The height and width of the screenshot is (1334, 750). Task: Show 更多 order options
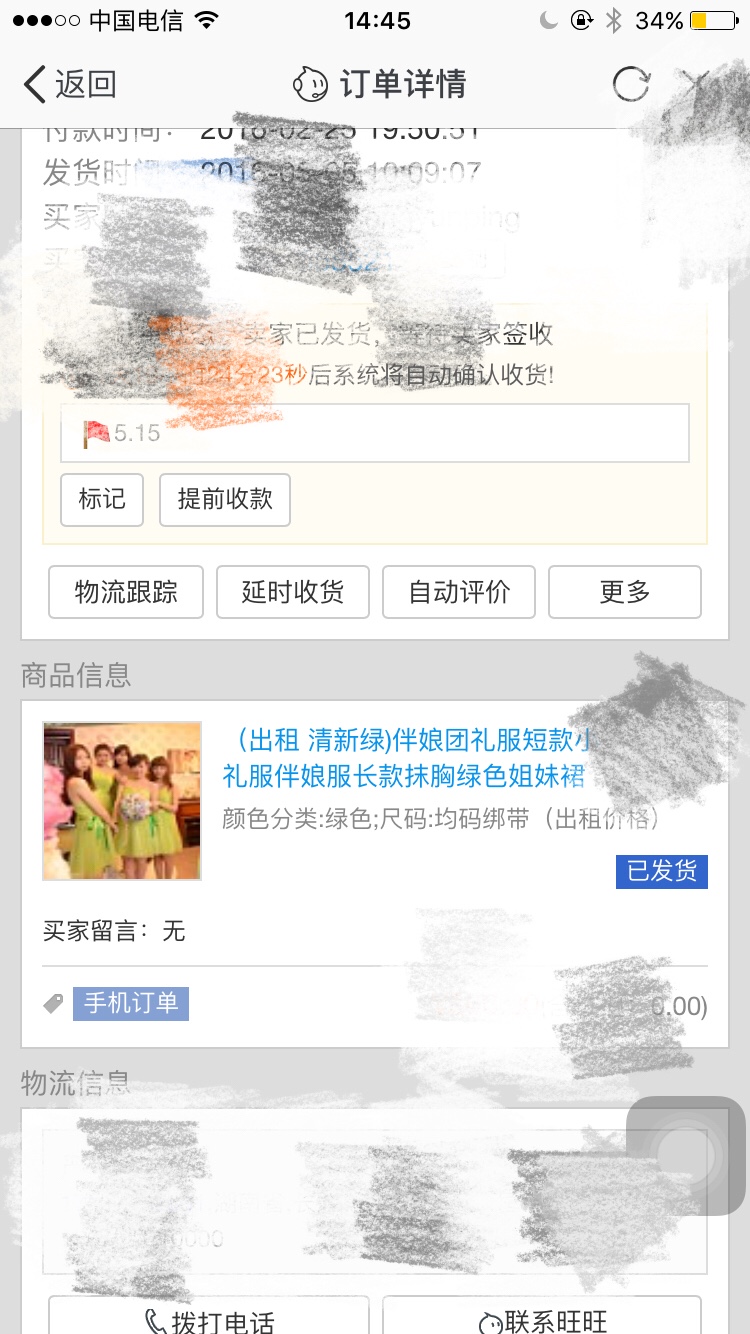(x=625, y=592)
